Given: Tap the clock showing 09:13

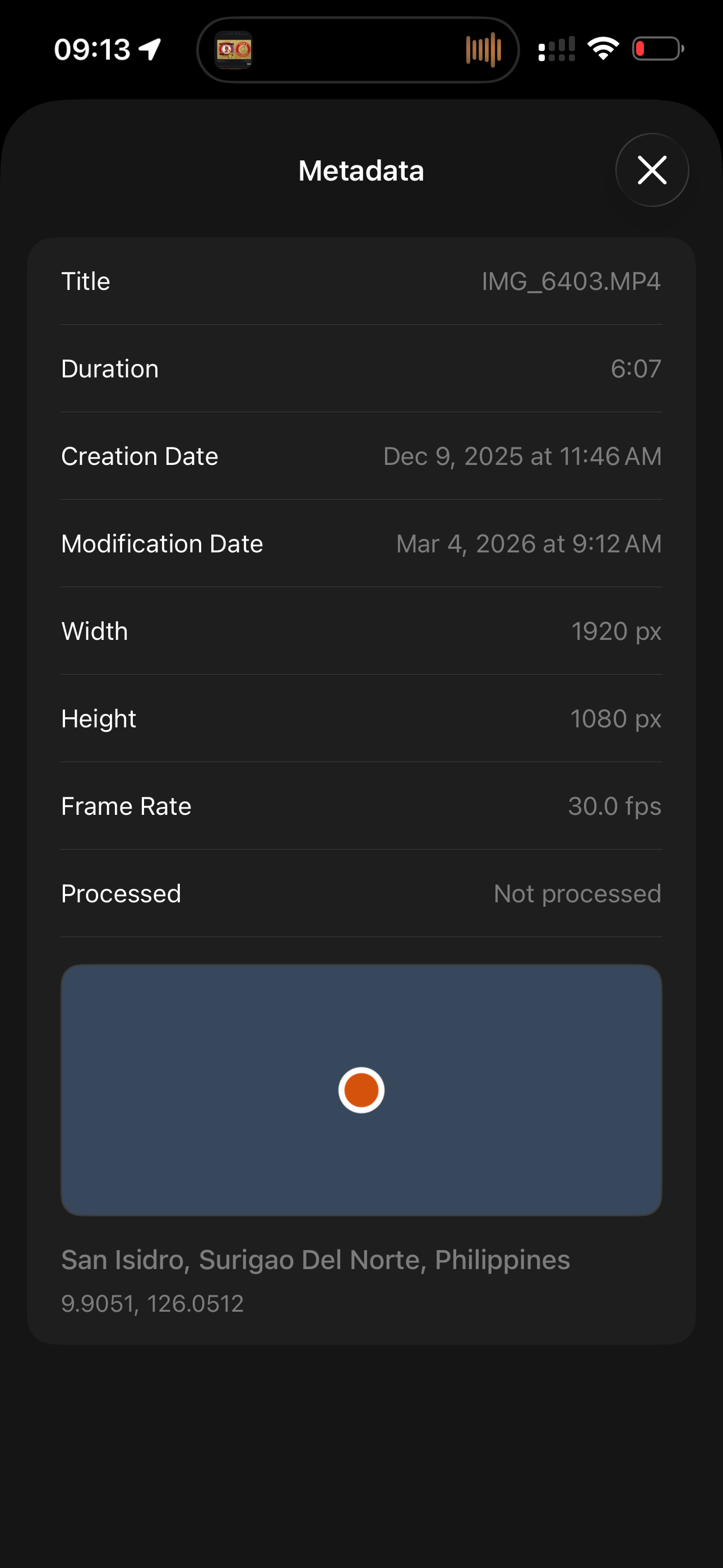Looking at the screenshot, I should click(91, 49).
